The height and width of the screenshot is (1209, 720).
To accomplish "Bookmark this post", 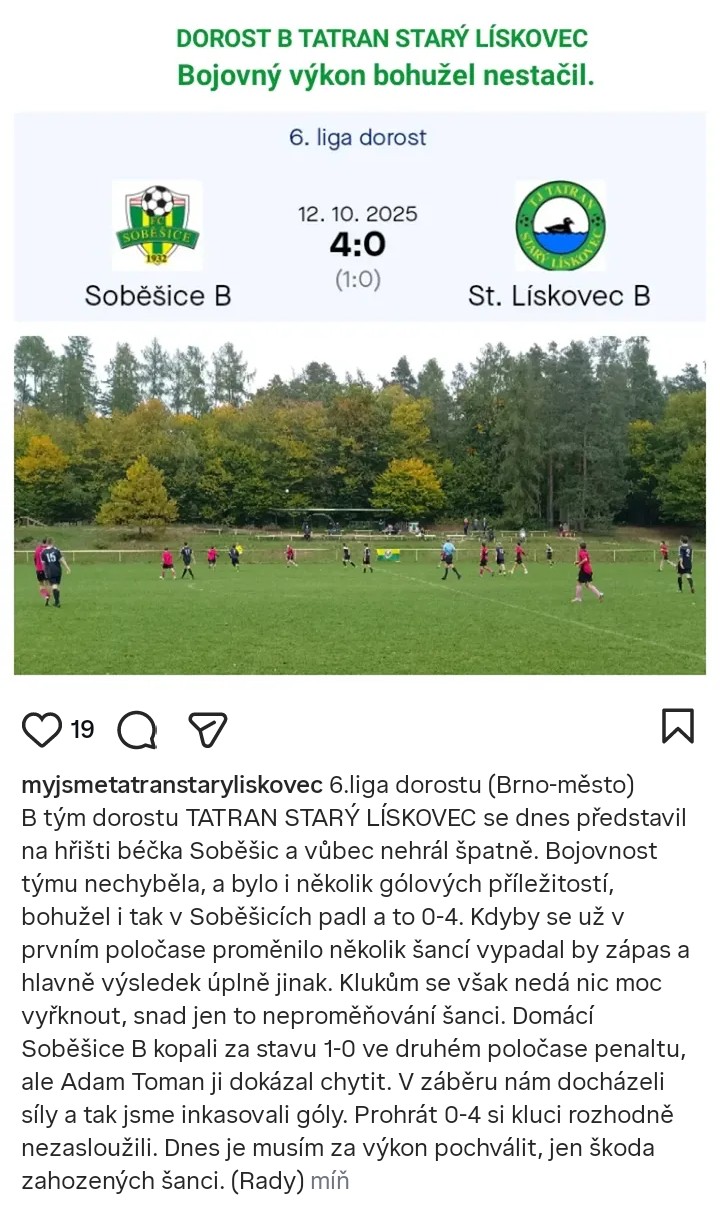I will pos(677,727).
